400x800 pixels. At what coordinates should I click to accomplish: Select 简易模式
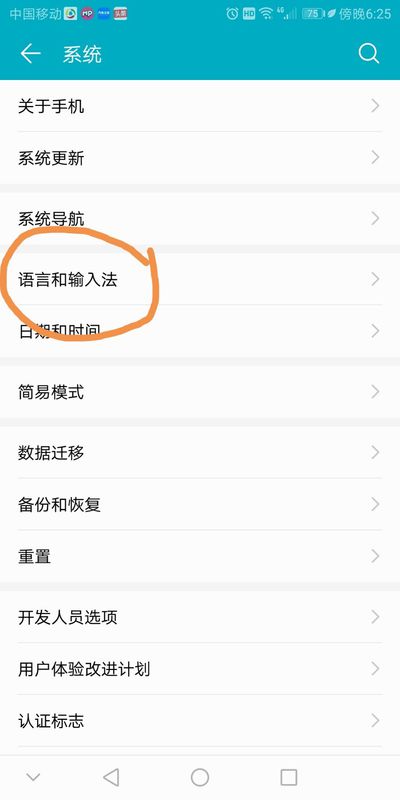tap(200, 392)
